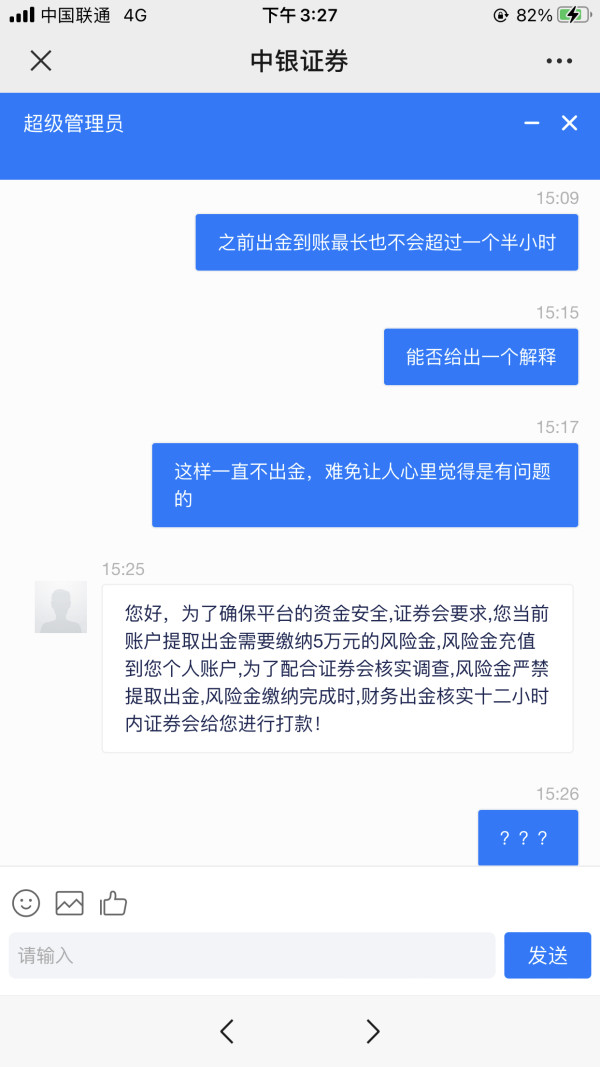Screen dimensions: 600x1067
Task: Minimize the 超级管理员 chat window
Action: point(531,123)
